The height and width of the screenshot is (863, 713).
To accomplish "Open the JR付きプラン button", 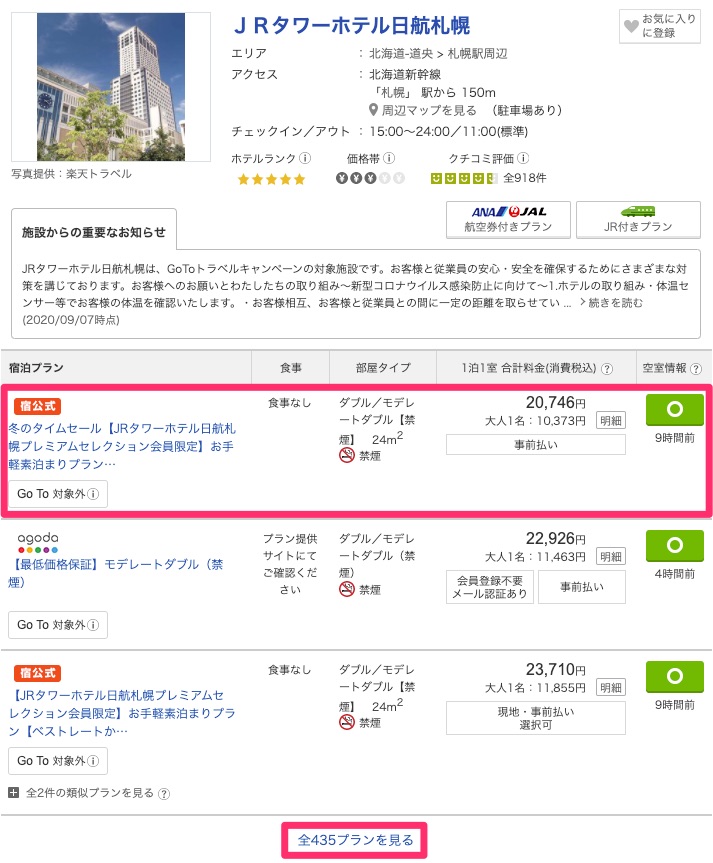I will [x=637, y=218].
